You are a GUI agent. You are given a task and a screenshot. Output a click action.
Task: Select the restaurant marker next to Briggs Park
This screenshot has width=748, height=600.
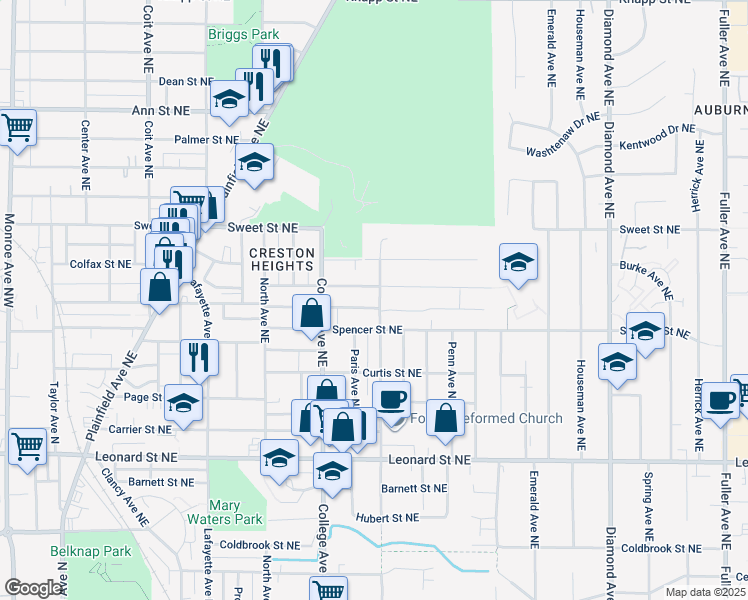point(273,62)
